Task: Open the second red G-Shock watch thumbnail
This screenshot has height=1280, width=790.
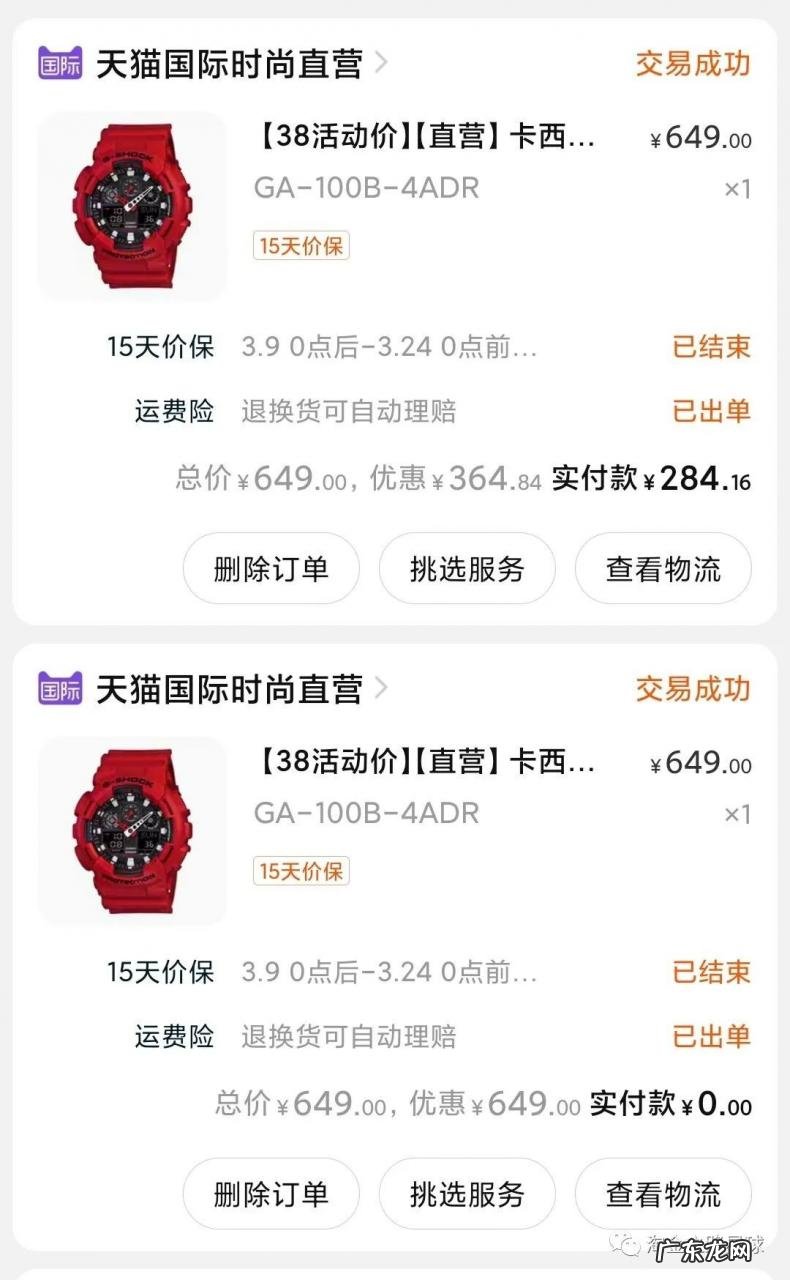Action: click(x=131, y=830)
